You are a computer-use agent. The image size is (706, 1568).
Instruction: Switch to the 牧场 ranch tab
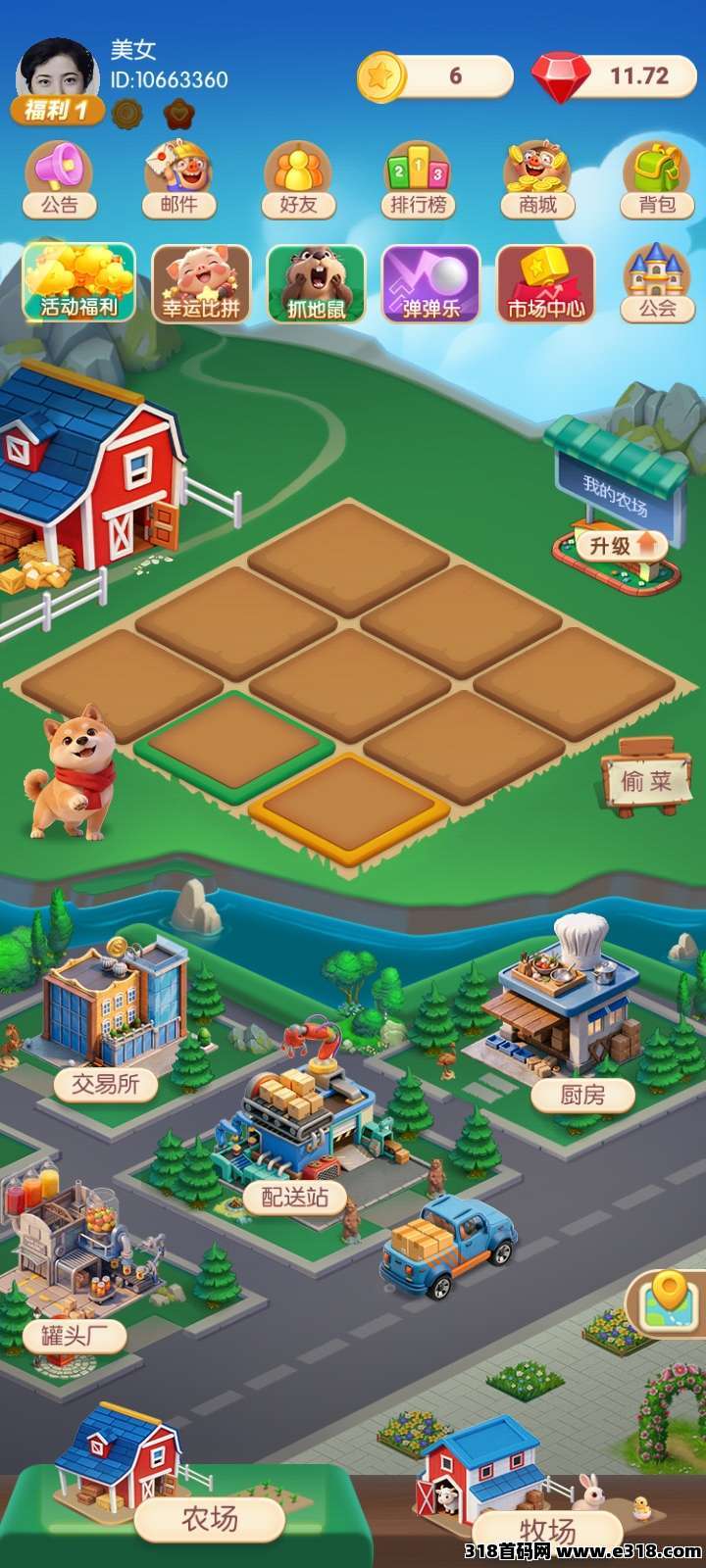[x=546, y=1531]
